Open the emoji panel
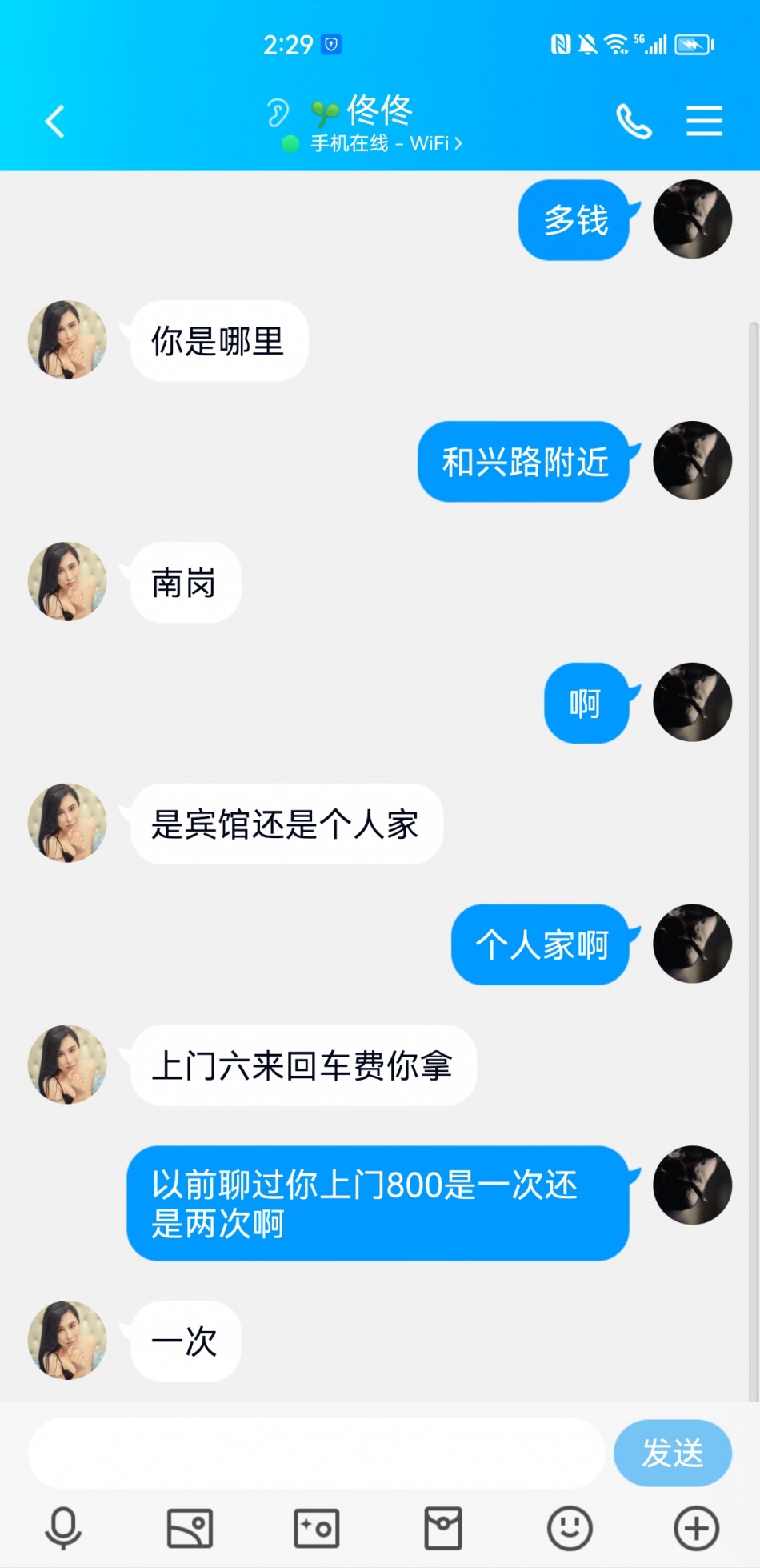 570,1528
